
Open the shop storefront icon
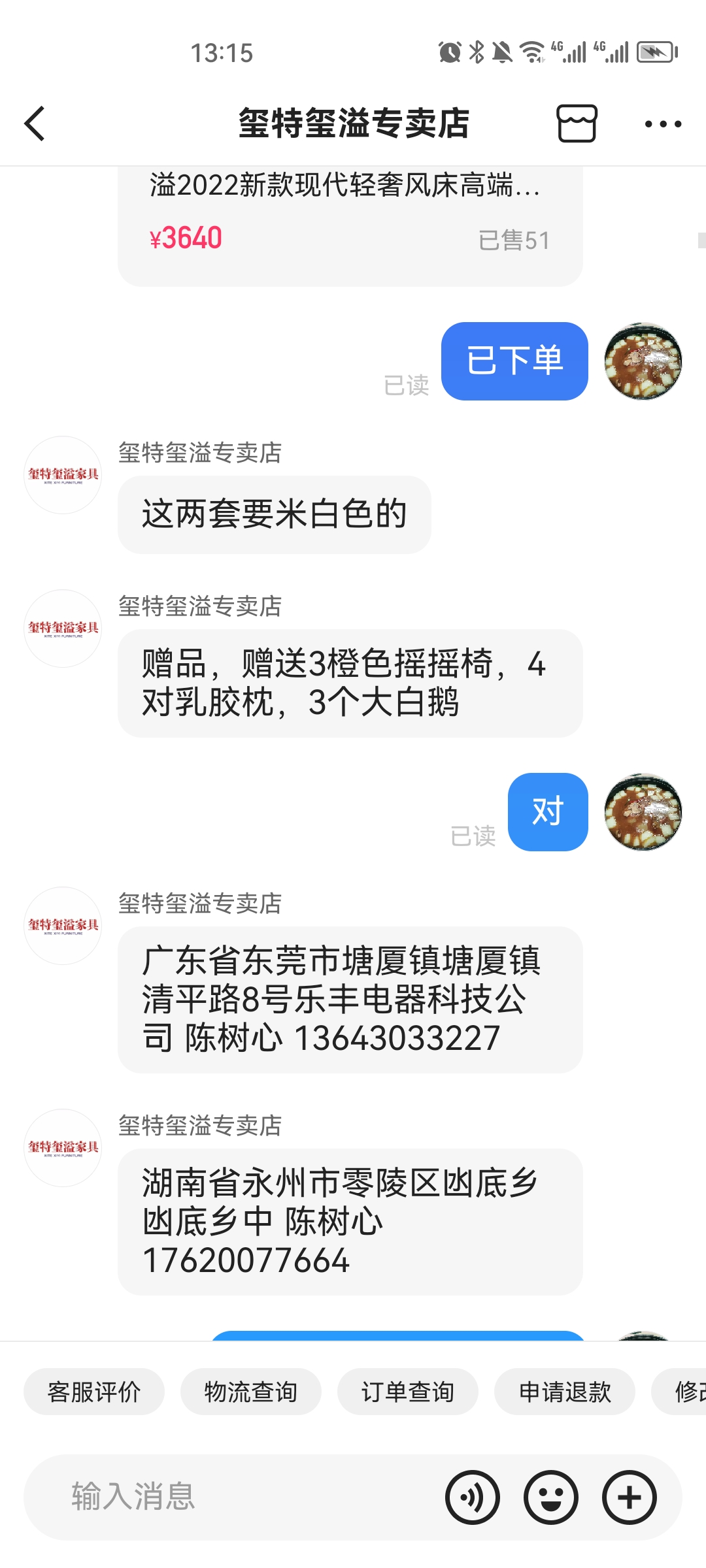[577, 123]
